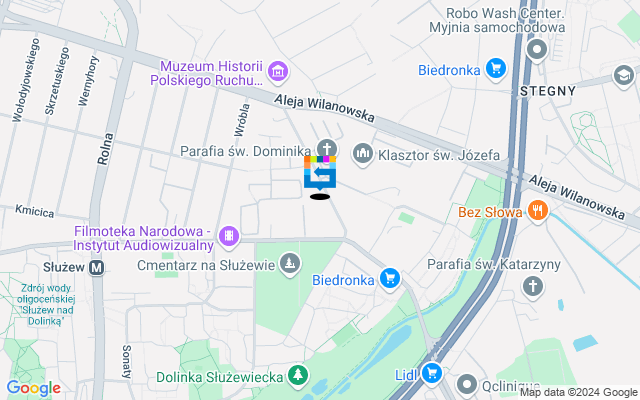Image resolution: width=640 pixels, height=400 pixels.
Task: Select the Dolinka Służewiecka park marker
Action: click(x=298, y=376)
